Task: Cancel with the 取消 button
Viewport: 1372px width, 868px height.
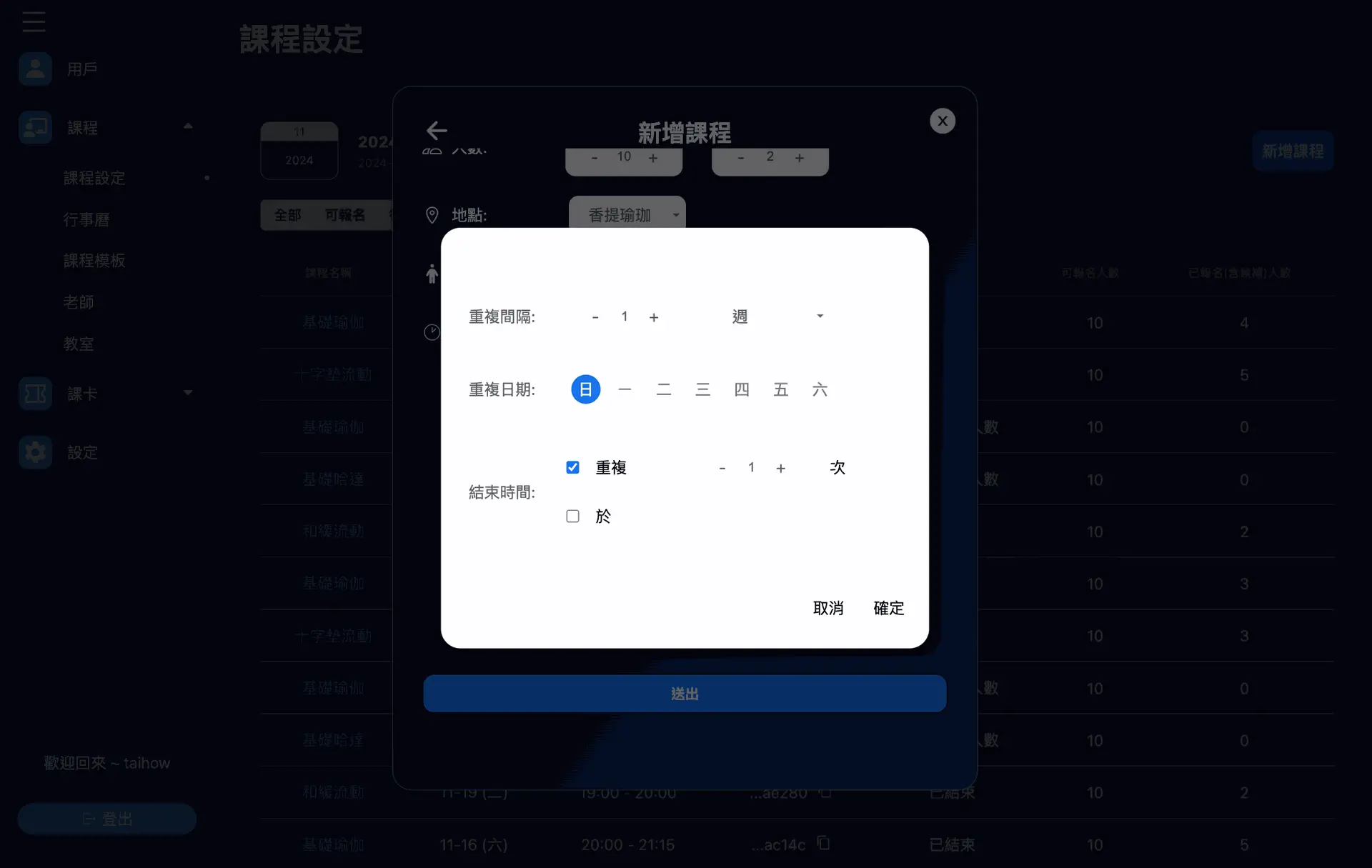Action: click(828, 608)
